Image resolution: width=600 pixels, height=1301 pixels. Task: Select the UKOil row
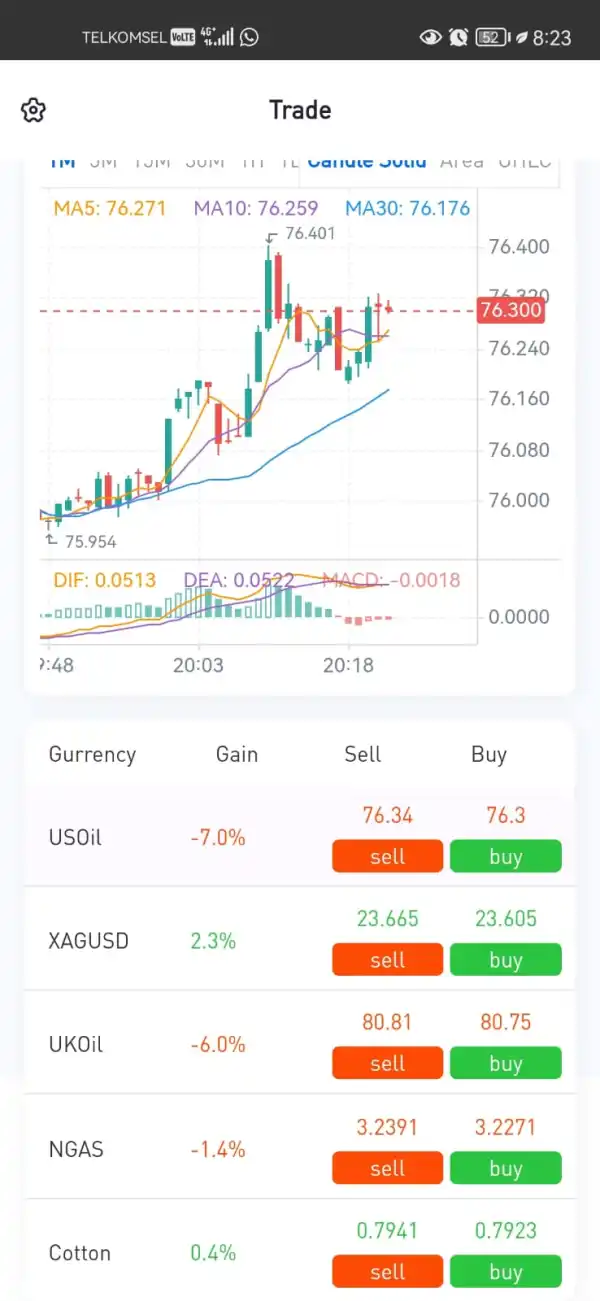[x=300, y=1044]
